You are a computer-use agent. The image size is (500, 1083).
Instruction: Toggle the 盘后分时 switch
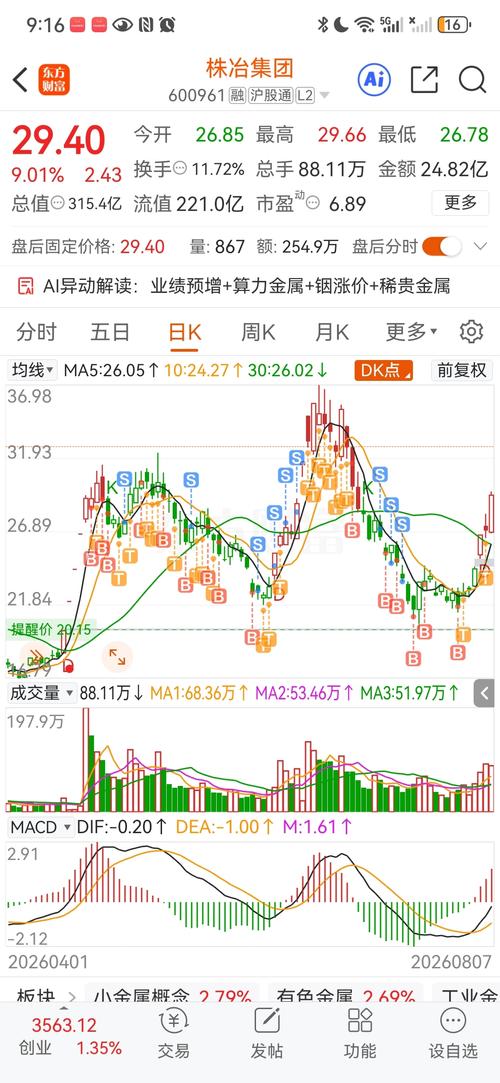pos(442,246)
